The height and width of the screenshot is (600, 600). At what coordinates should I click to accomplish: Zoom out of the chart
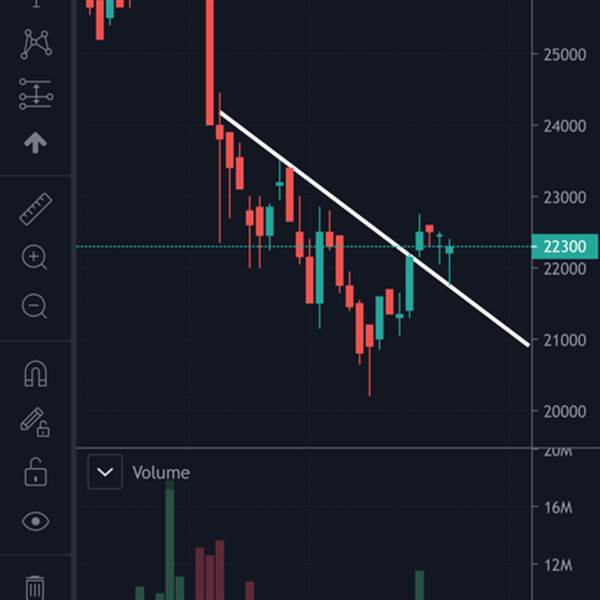pyautogui.click(x=34, y=306)
